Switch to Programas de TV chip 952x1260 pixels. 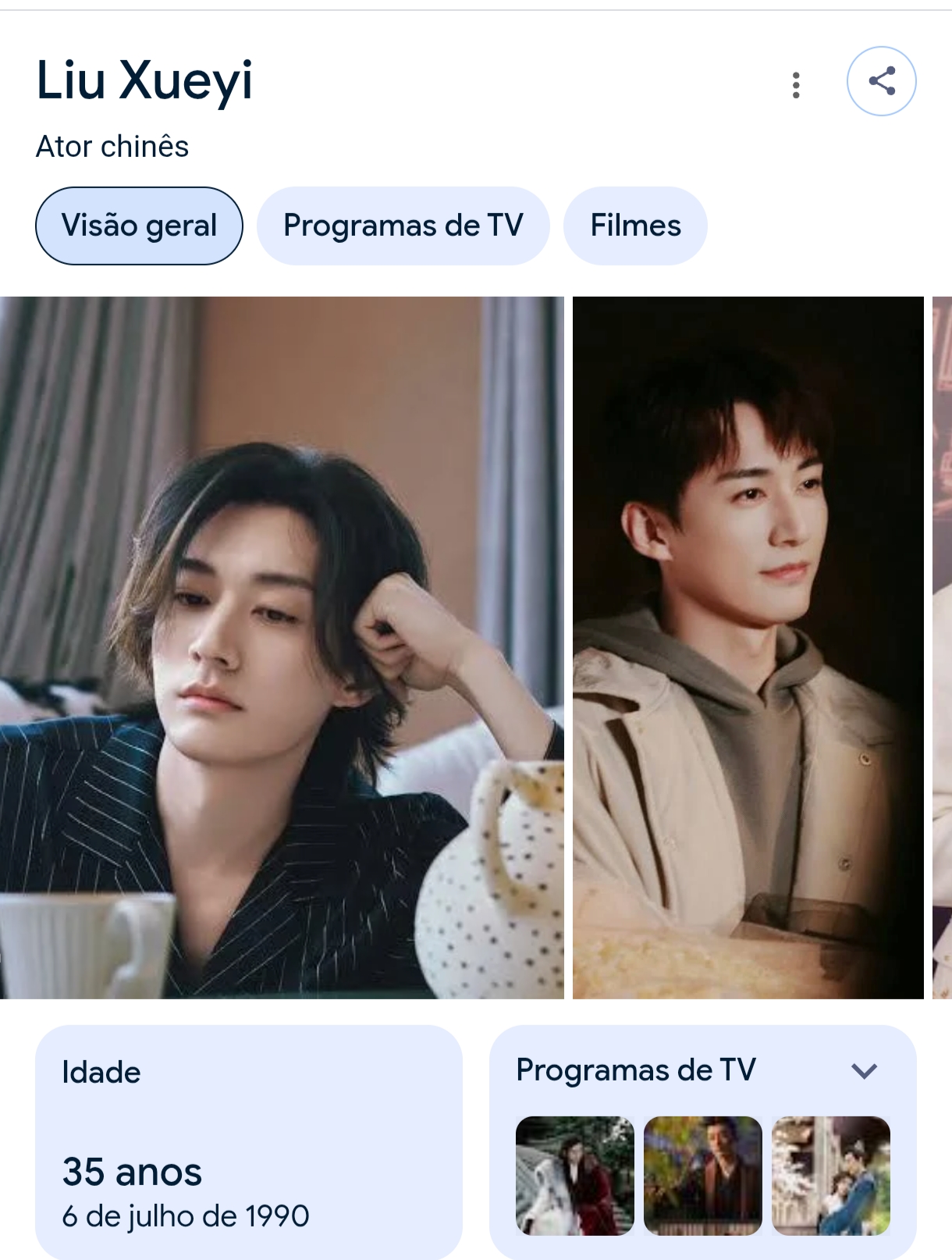point(403,226)
